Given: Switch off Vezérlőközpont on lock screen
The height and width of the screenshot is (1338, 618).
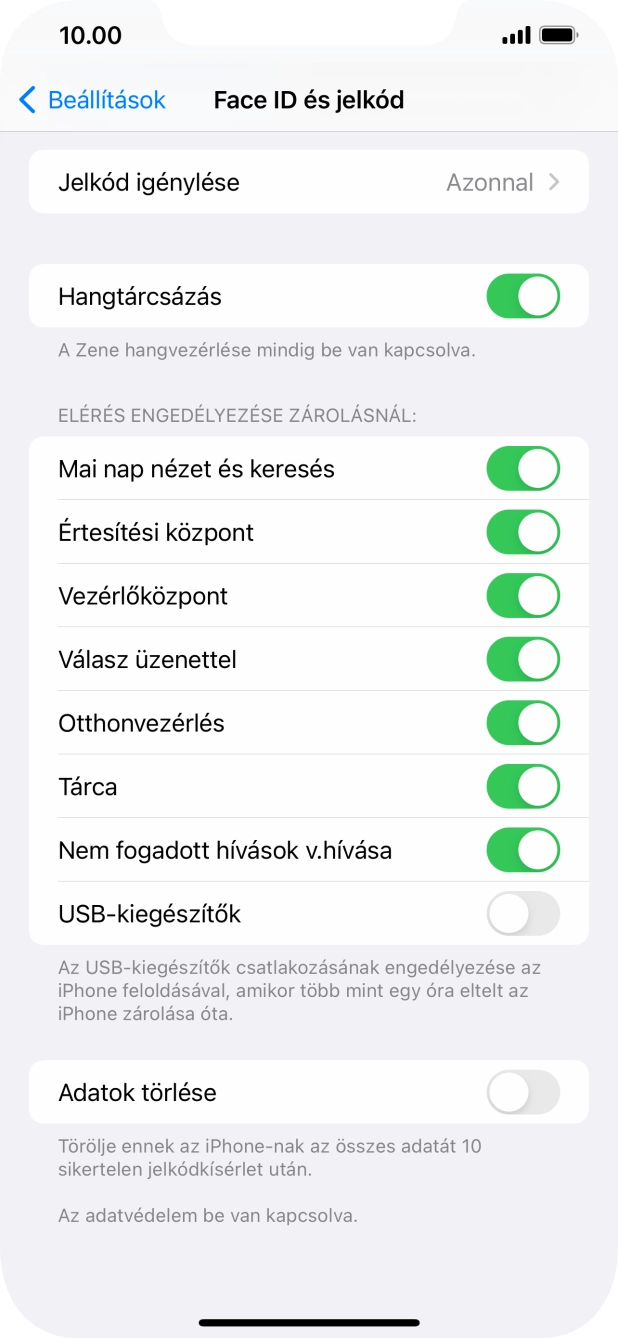Looking at the screenshot, I should [x=522, y=596].
